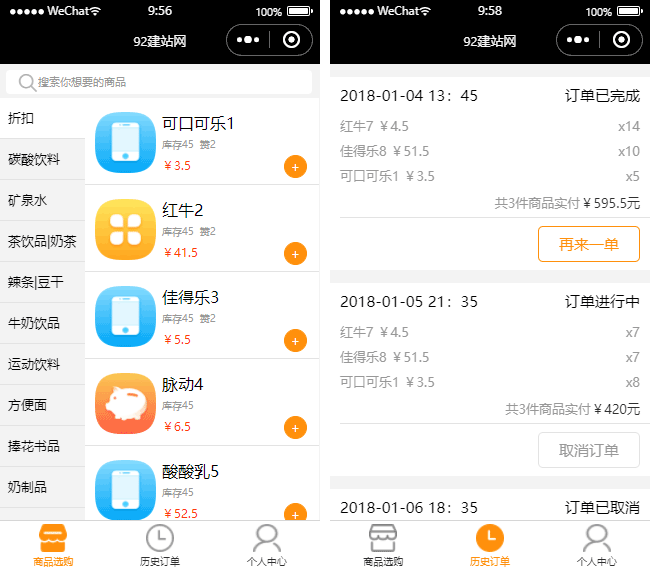Select the 奶制品 category
The image size is (650, 568).
pos(42,487)
